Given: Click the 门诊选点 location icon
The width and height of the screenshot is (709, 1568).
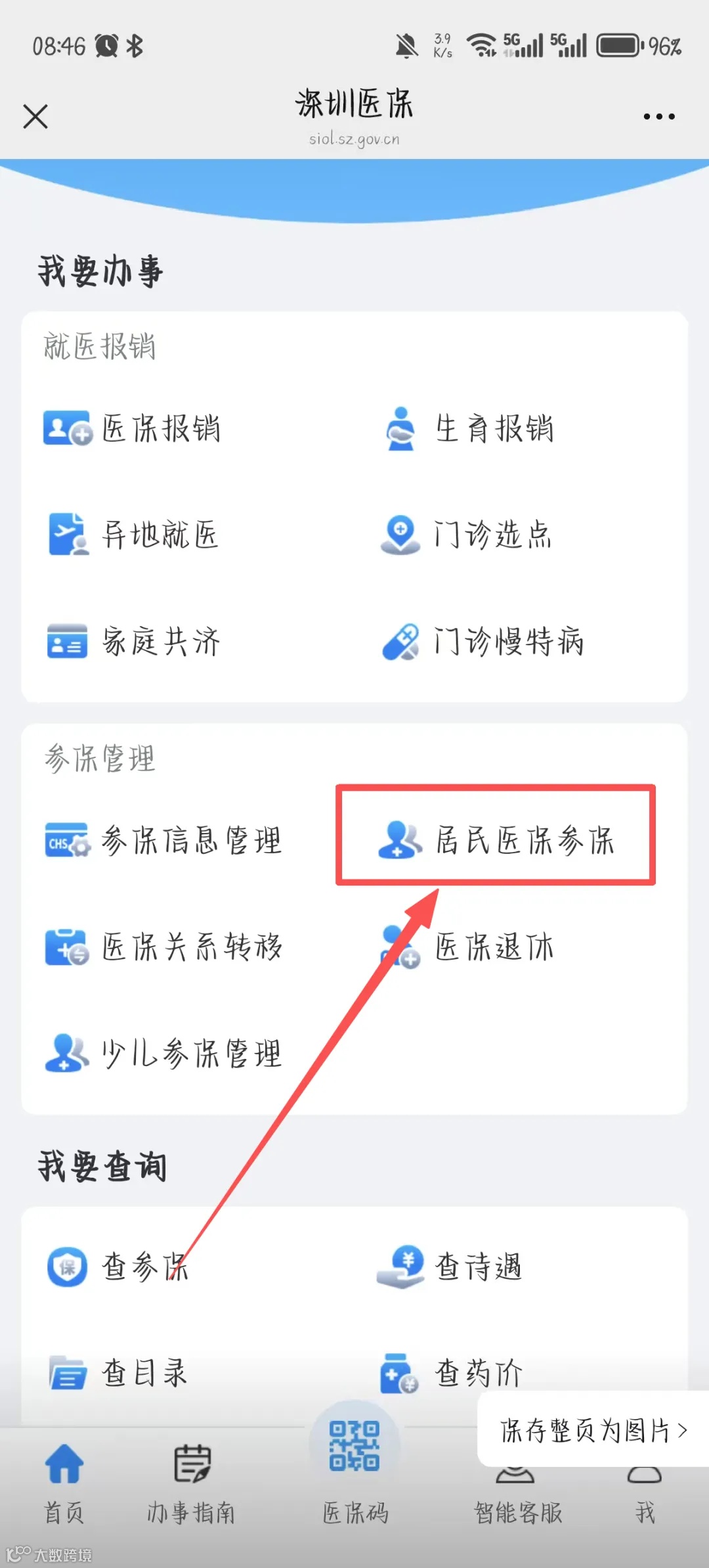Looking at the screenshot, I should coord(400,533).
